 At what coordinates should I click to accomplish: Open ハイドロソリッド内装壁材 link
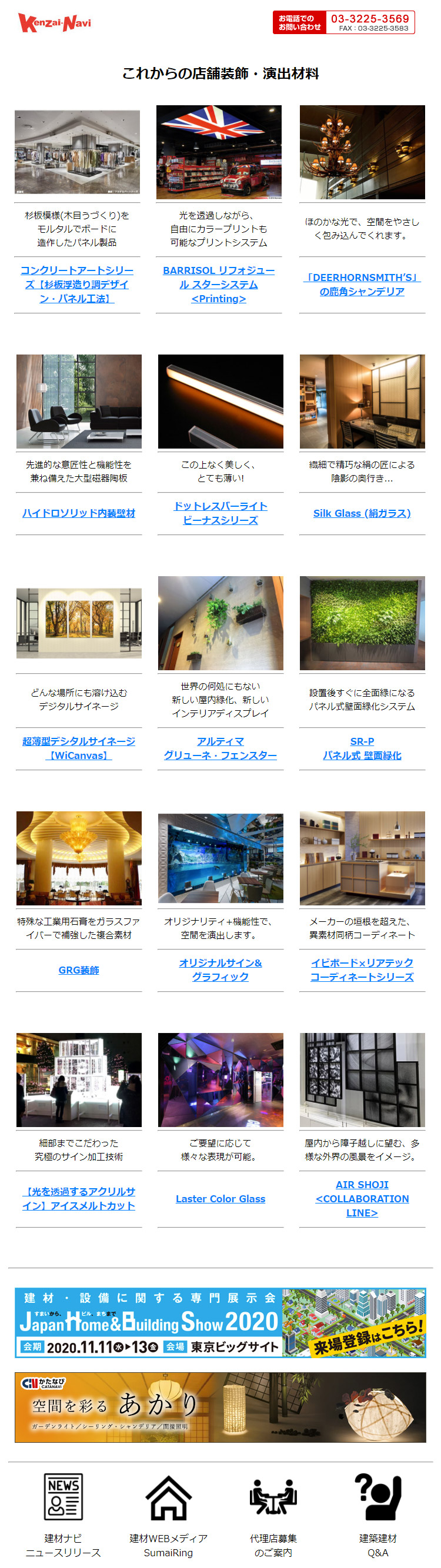tap(79, 513)
